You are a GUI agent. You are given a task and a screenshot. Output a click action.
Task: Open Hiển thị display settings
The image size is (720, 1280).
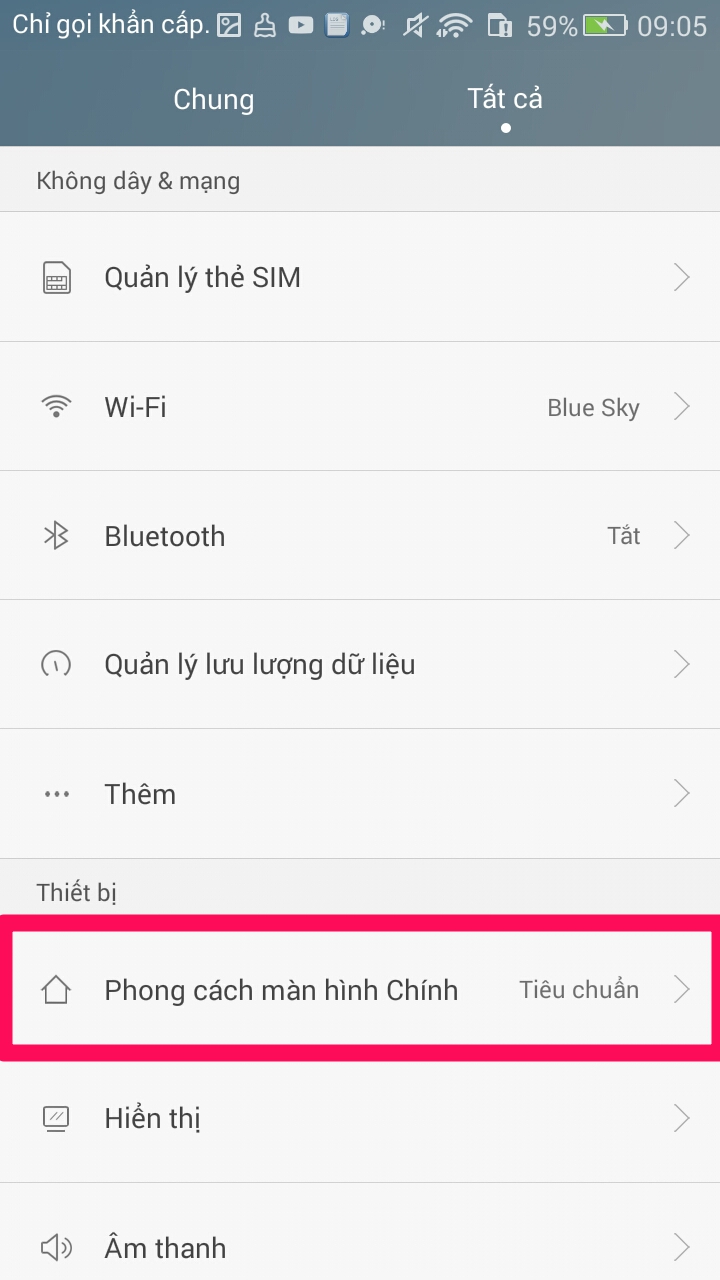click(x=360, y=1118)
